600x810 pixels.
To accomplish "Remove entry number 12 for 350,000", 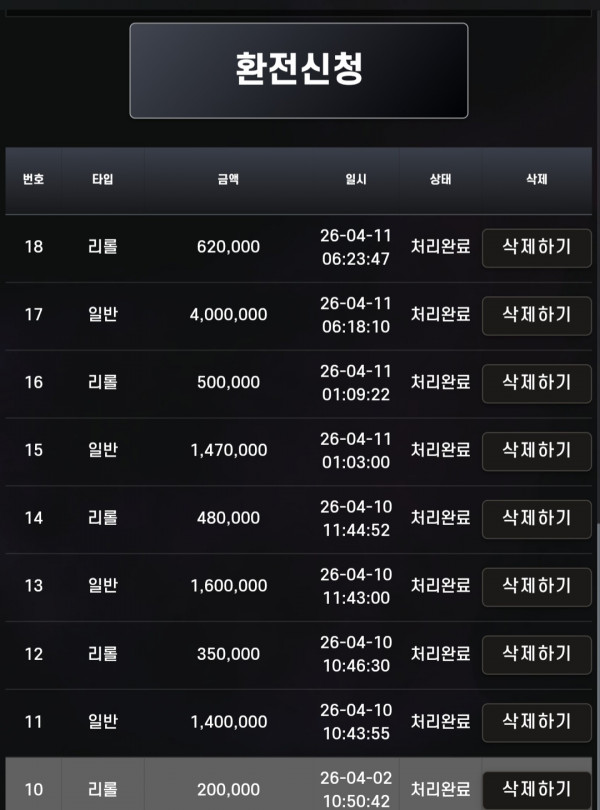I will (536, 655).
